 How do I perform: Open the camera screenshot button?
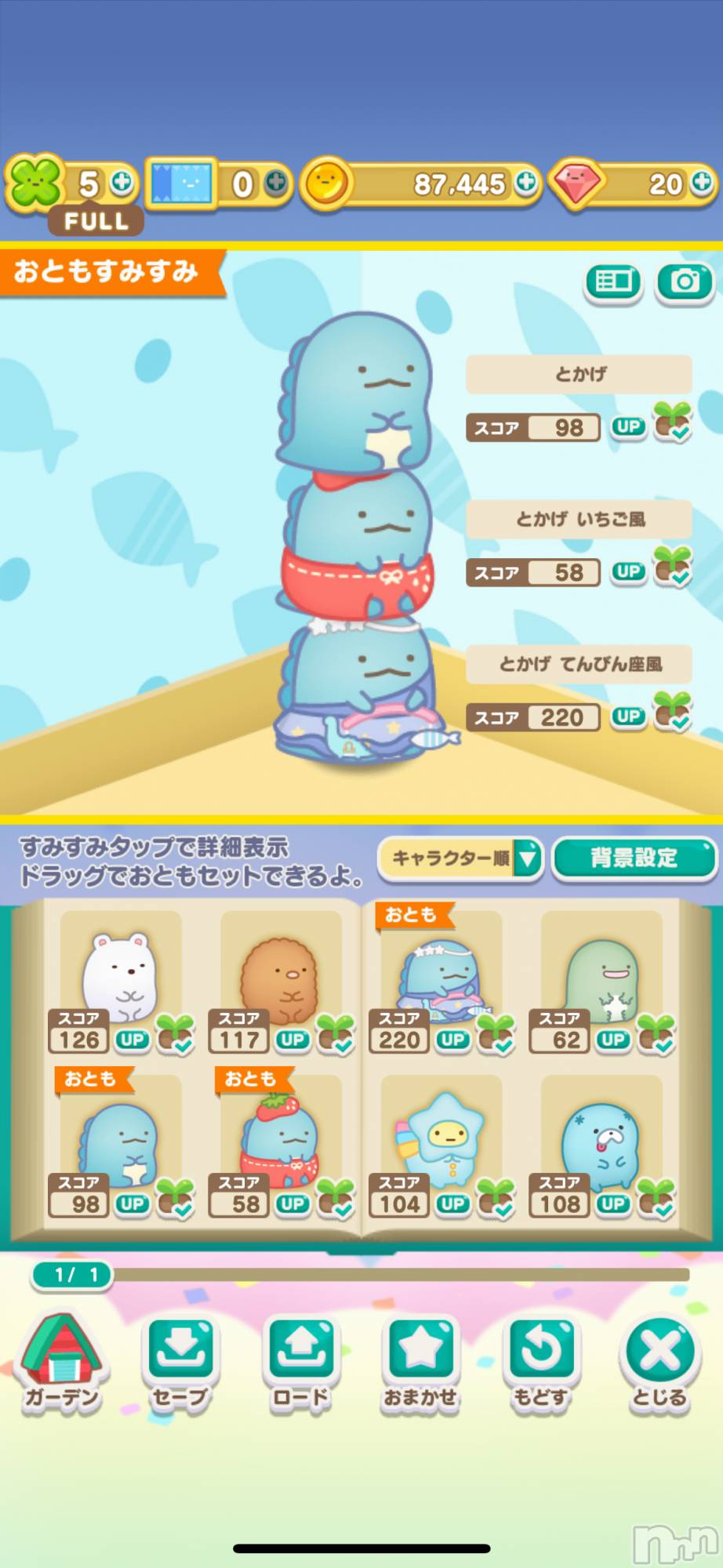(x=685, y=281)
